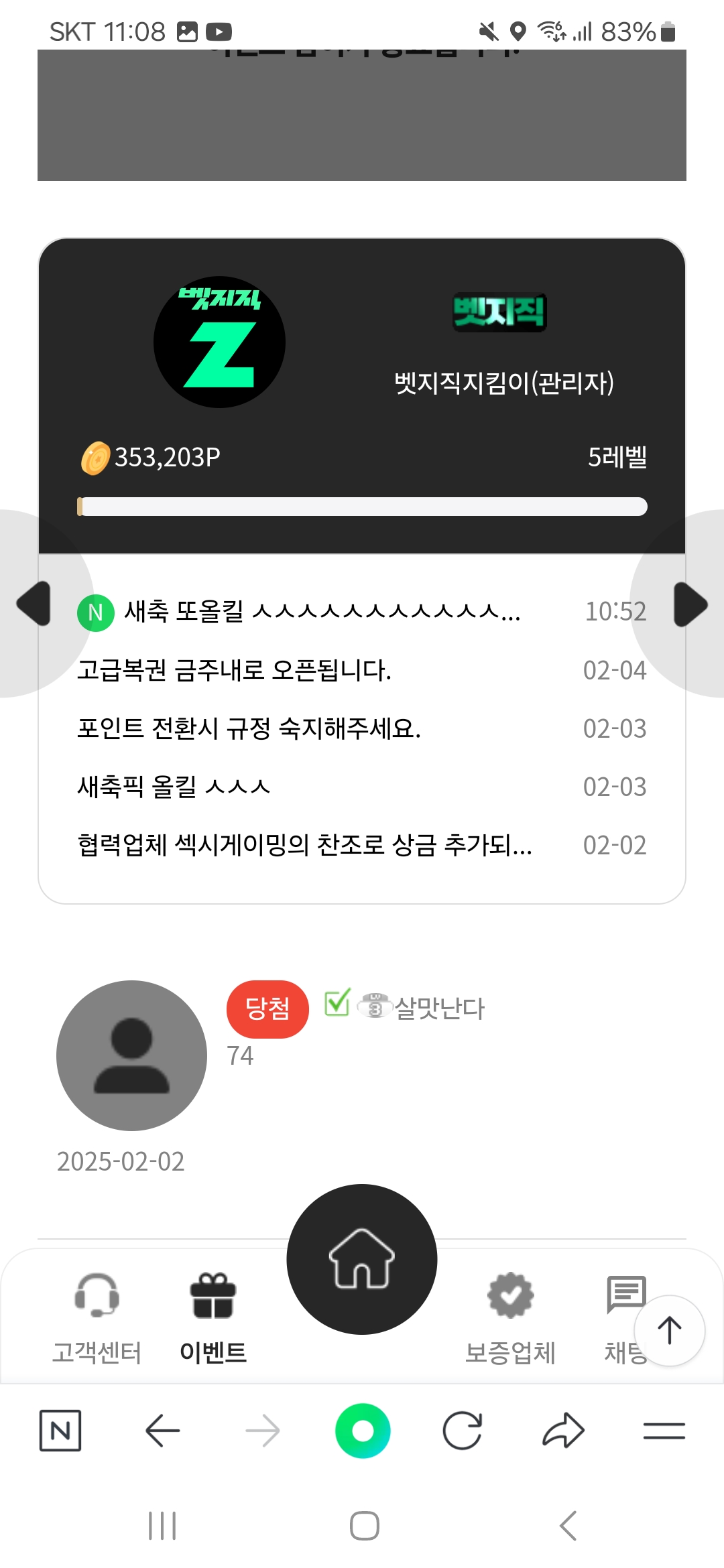Open notice '고급복권 금주내로 오픈됩니다.'
The width and height of the screenshot is (724, 1568).
pos(234,670)
